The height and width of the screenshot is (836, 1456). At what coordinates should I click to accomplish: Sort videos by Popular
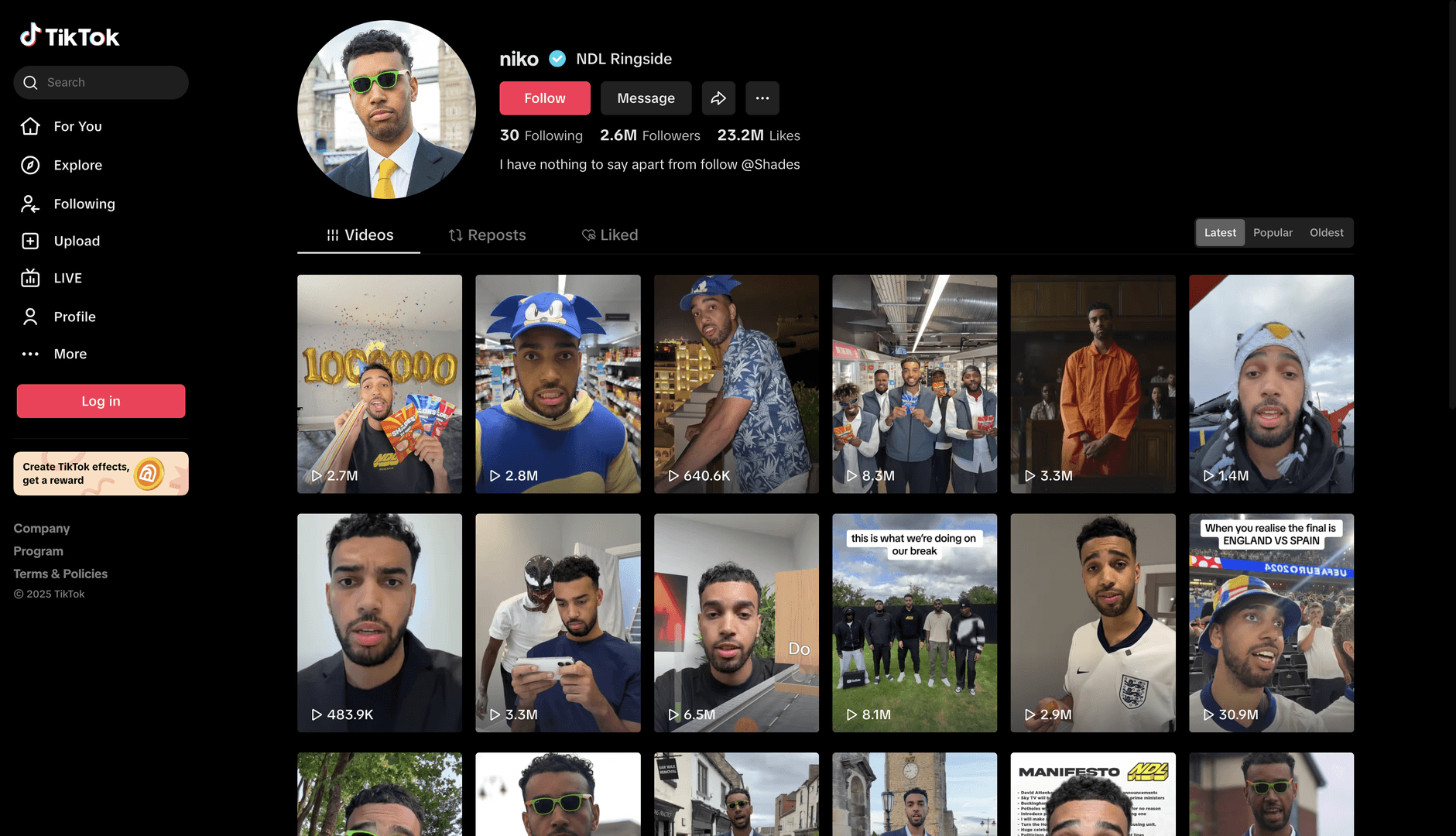1273,233
